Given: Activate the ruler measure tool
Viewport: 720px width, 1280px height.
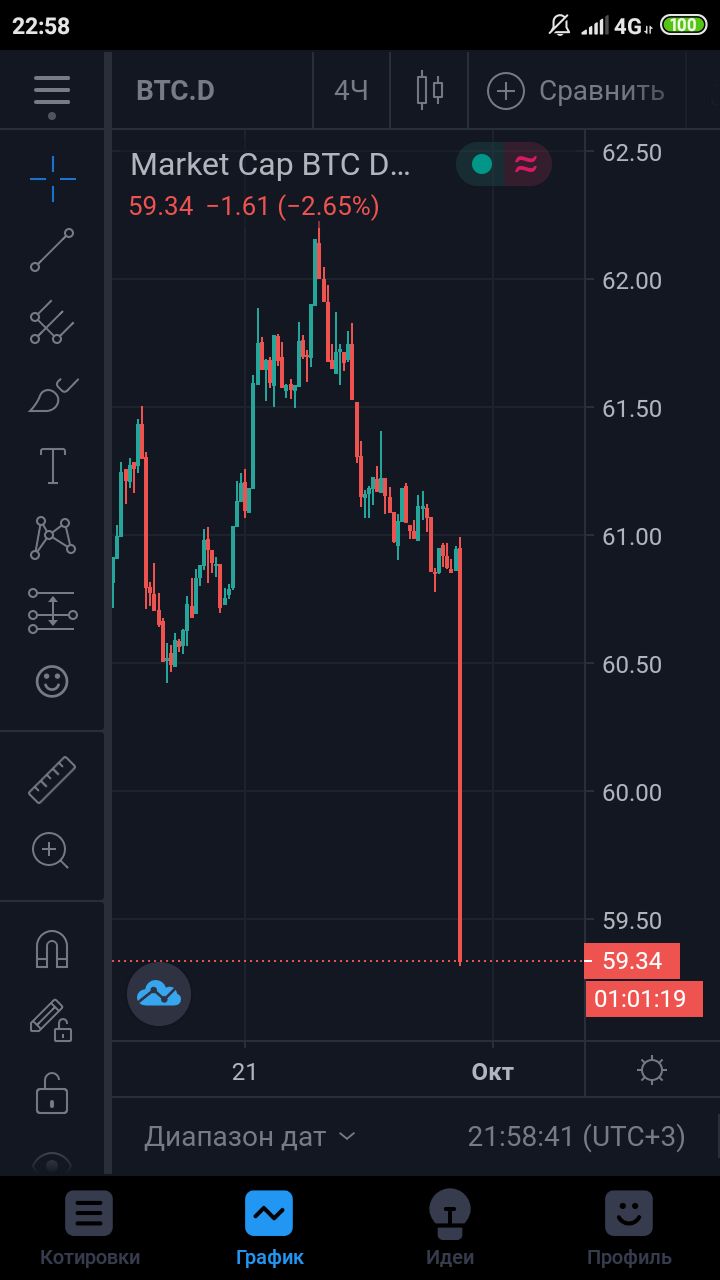Looking at the screenshot, I should [x=52, y=780].
